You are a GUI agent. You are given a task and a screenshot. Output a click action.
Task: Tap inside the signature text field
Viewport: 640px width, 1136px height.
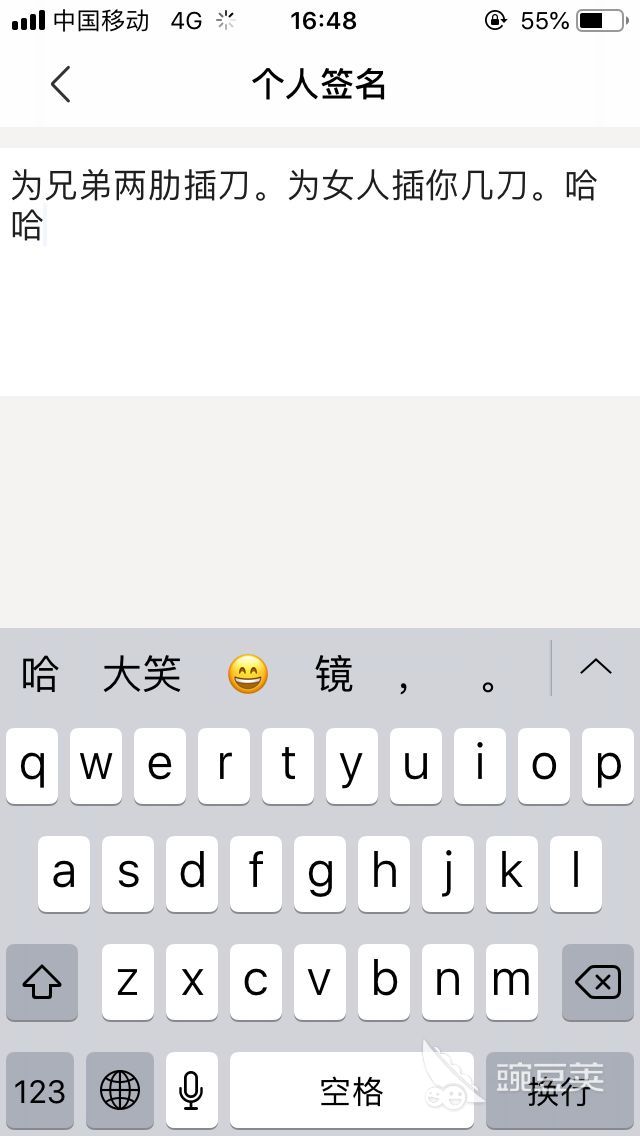tap(320, 272)
